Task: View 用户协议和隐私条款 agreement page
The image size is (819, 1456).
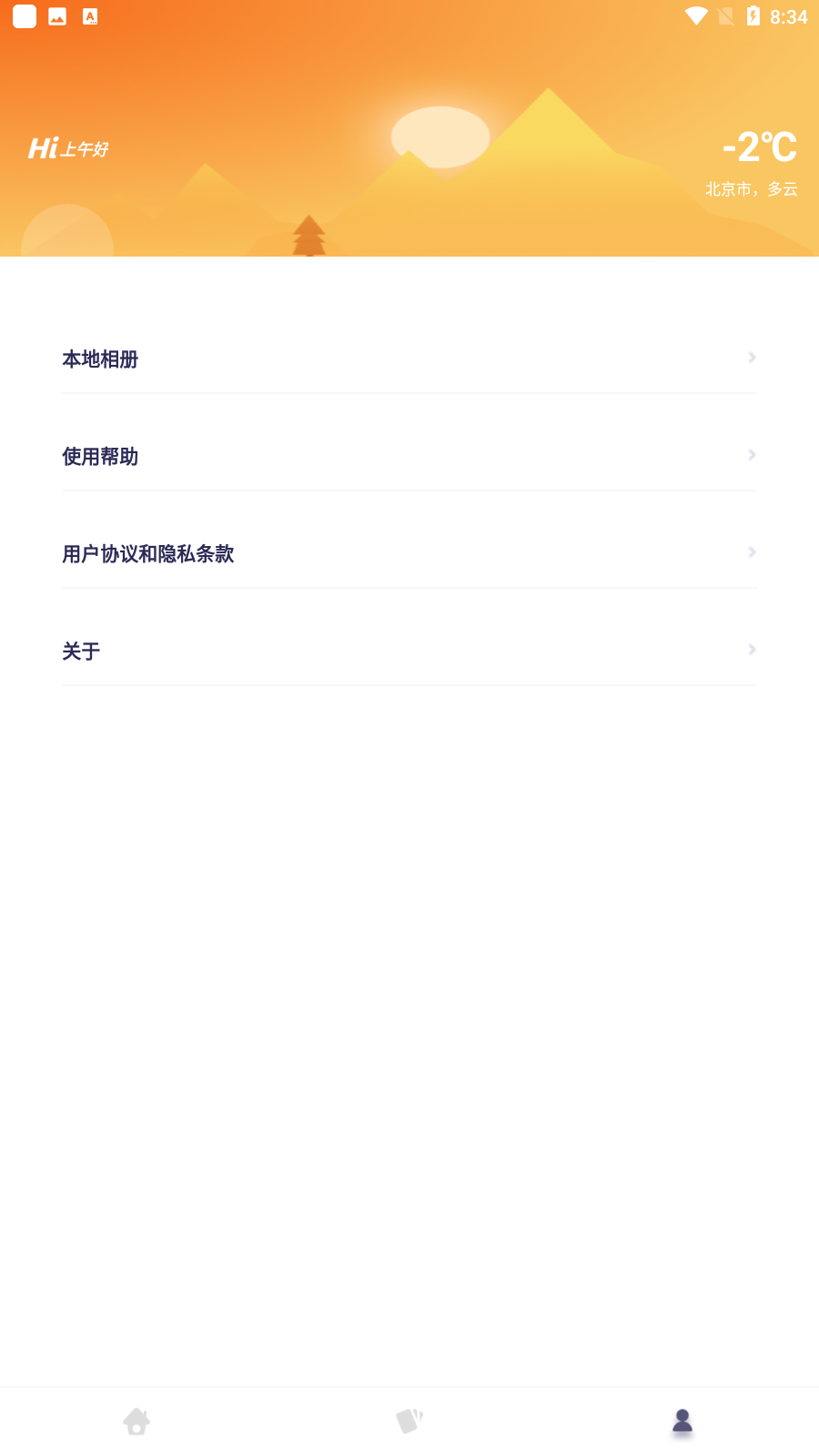Action: (147, 554)
